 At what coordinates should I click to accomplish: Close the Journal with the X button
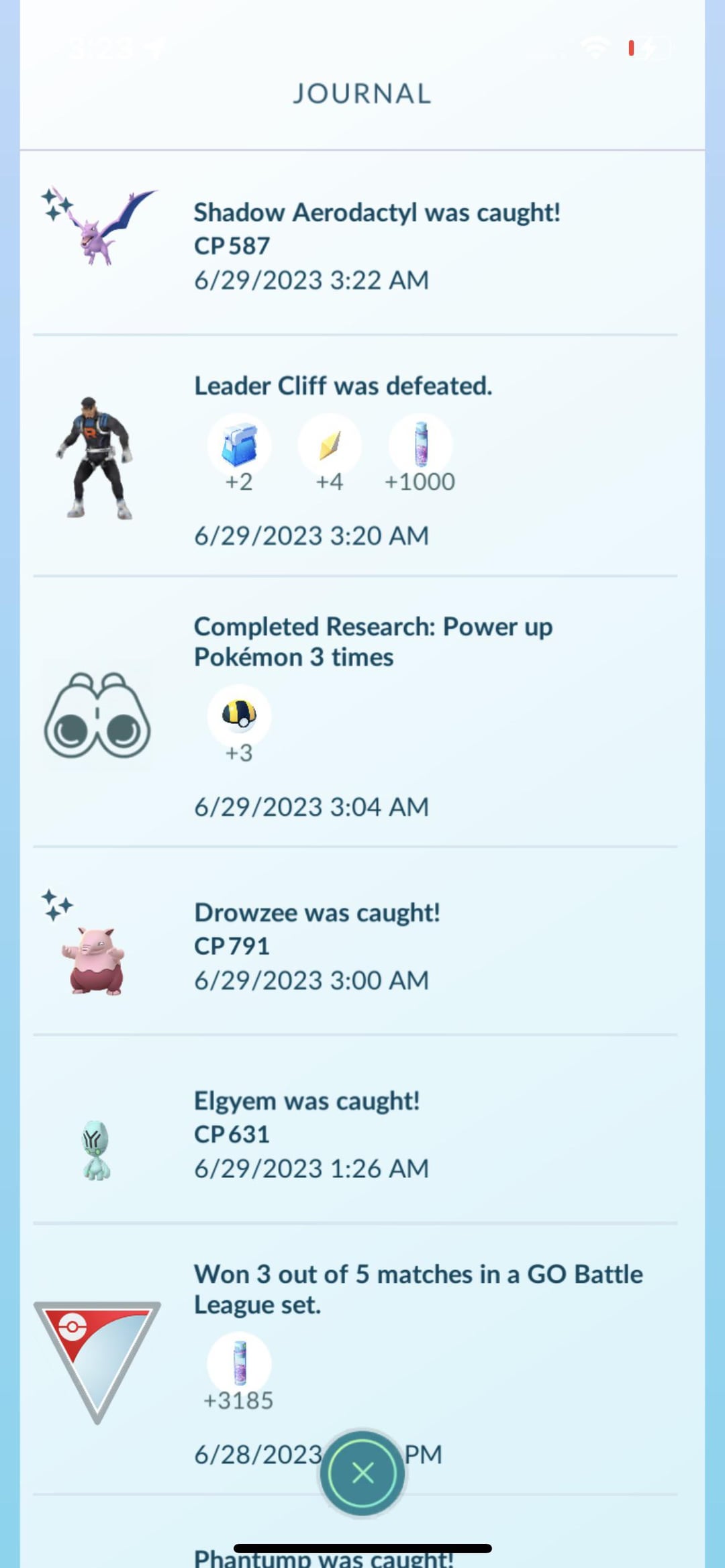pos(362,1473)
